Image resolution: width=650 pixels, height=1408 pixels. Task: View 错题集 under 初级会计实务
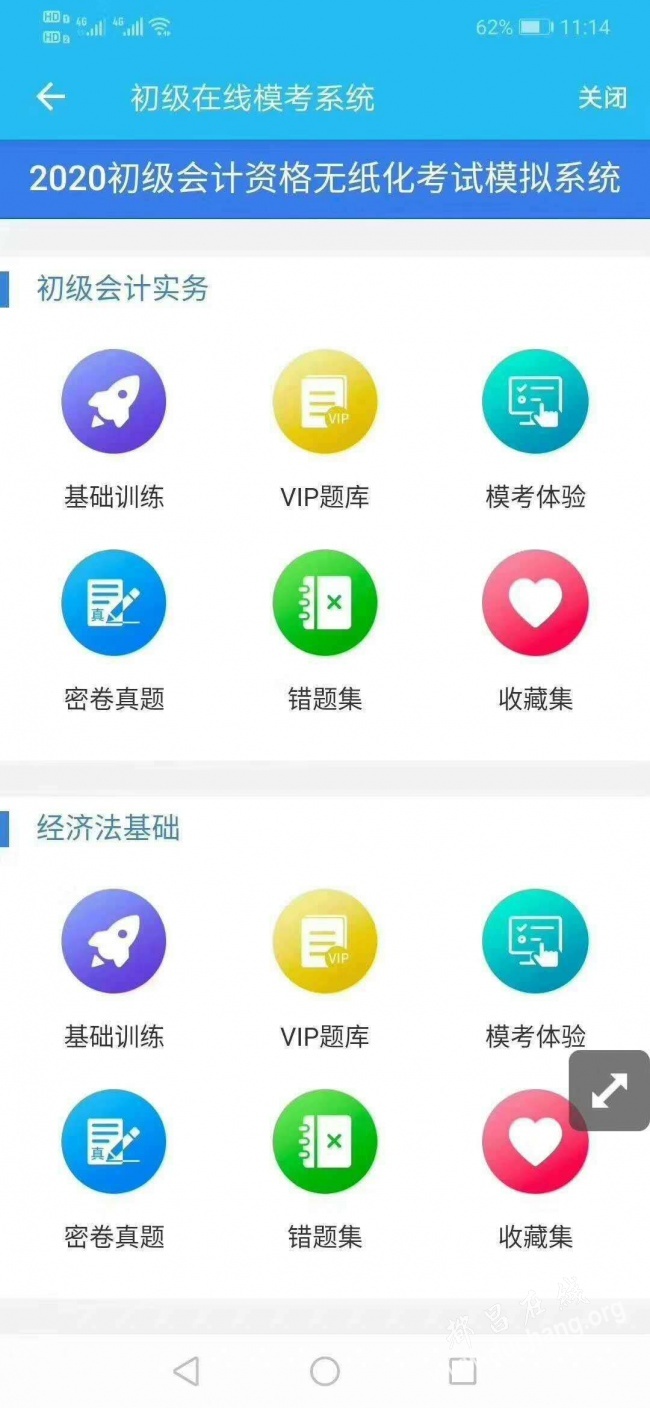coord(325,603)
